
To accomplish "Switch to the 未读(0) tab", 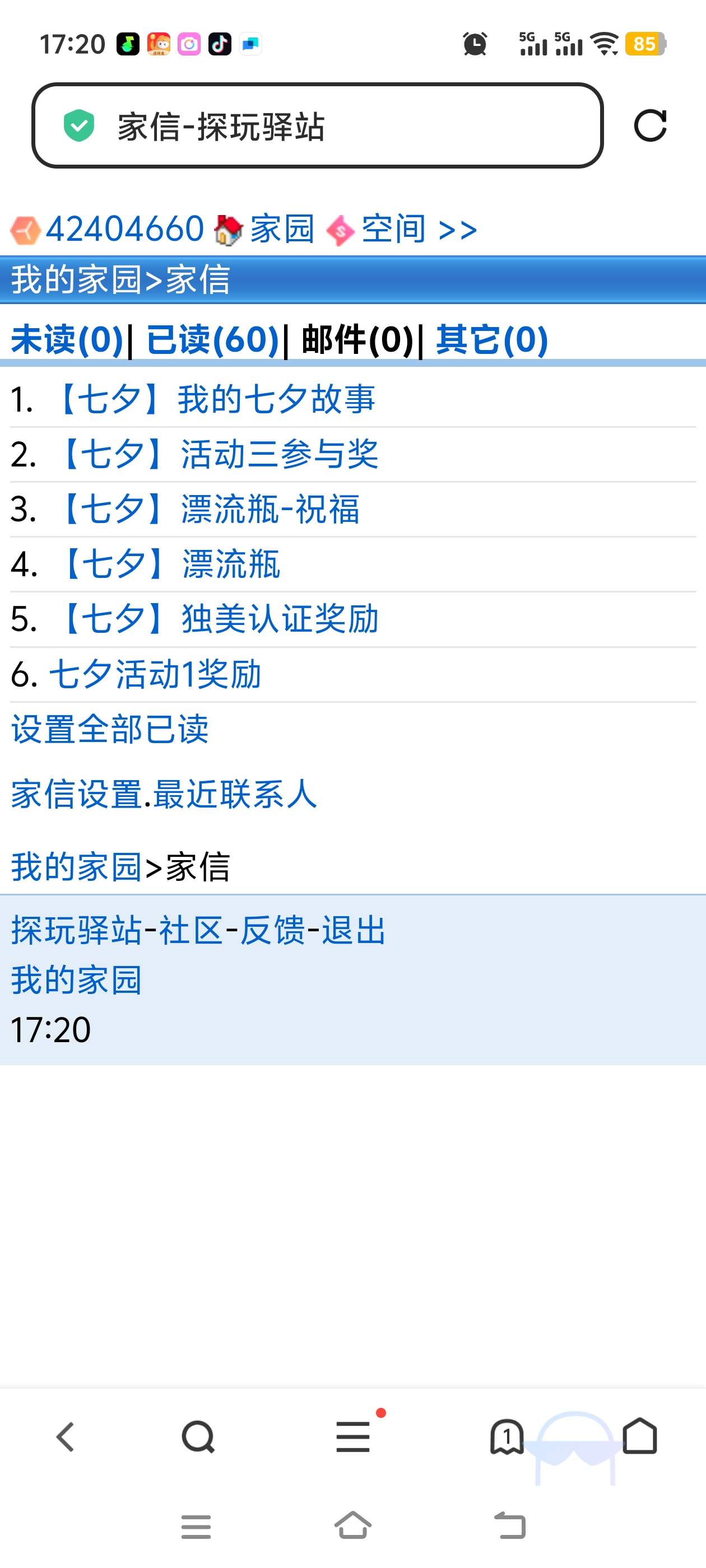I will [x=67, y=340].
